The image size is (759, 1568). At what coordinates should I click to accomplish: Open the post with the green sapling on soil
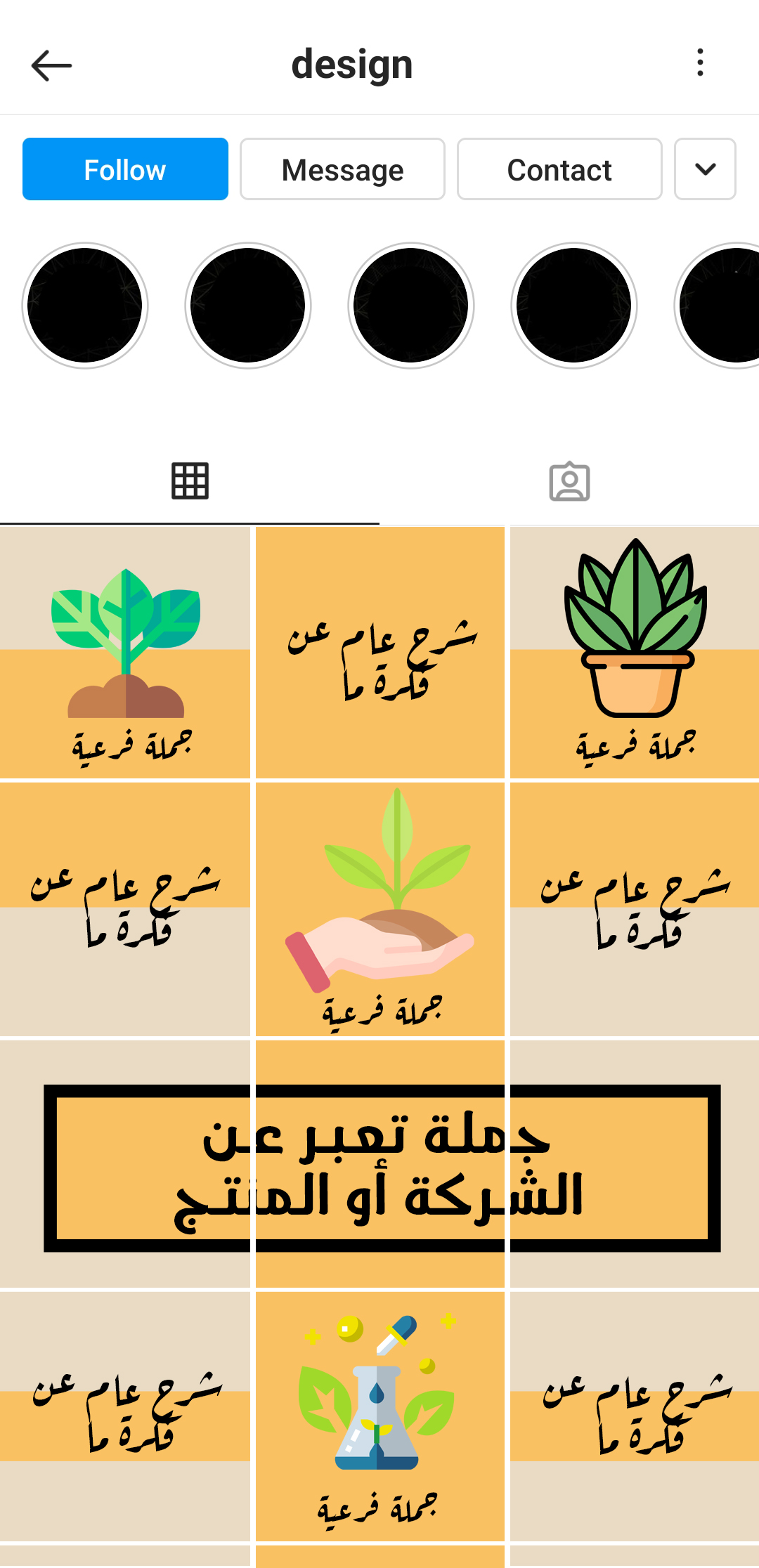tap(125, 653)
